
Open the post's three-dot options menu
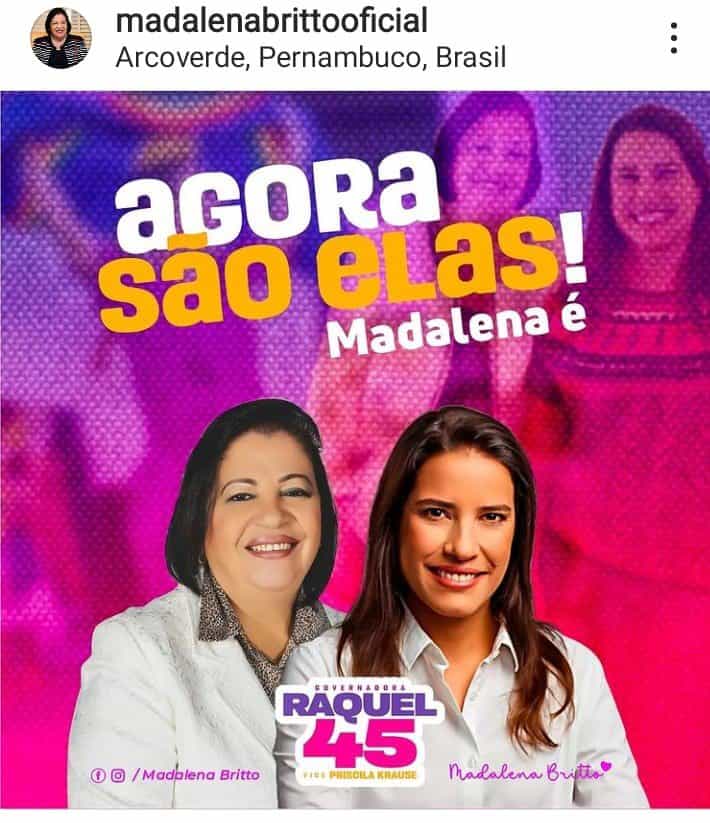[674, 38]
